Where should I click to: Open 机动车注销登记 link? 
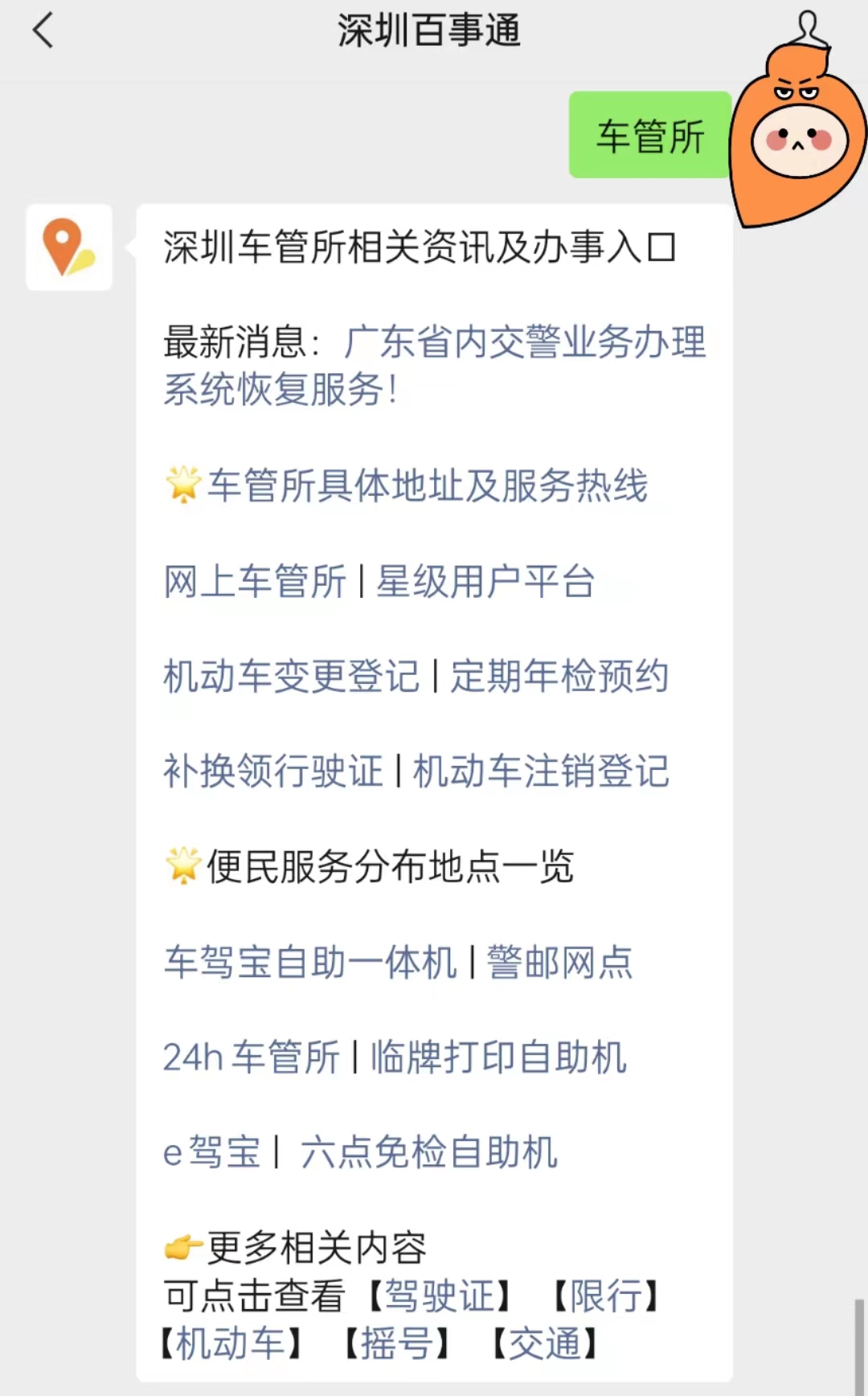click(x=540, y=772)
